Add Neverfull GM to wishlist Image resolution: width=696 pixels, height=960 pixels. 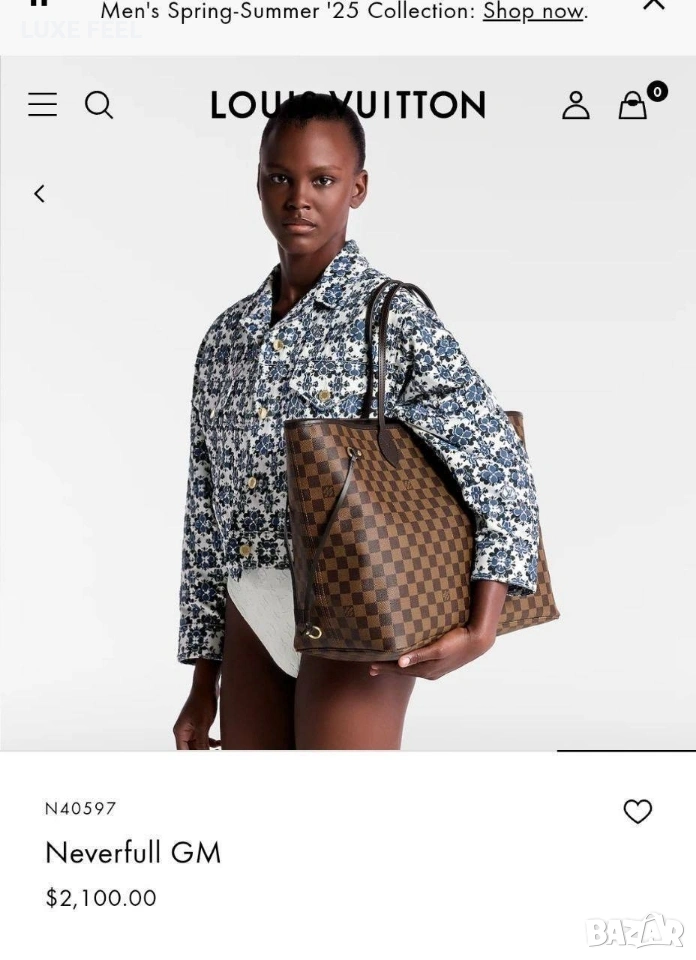coord(637,811)
